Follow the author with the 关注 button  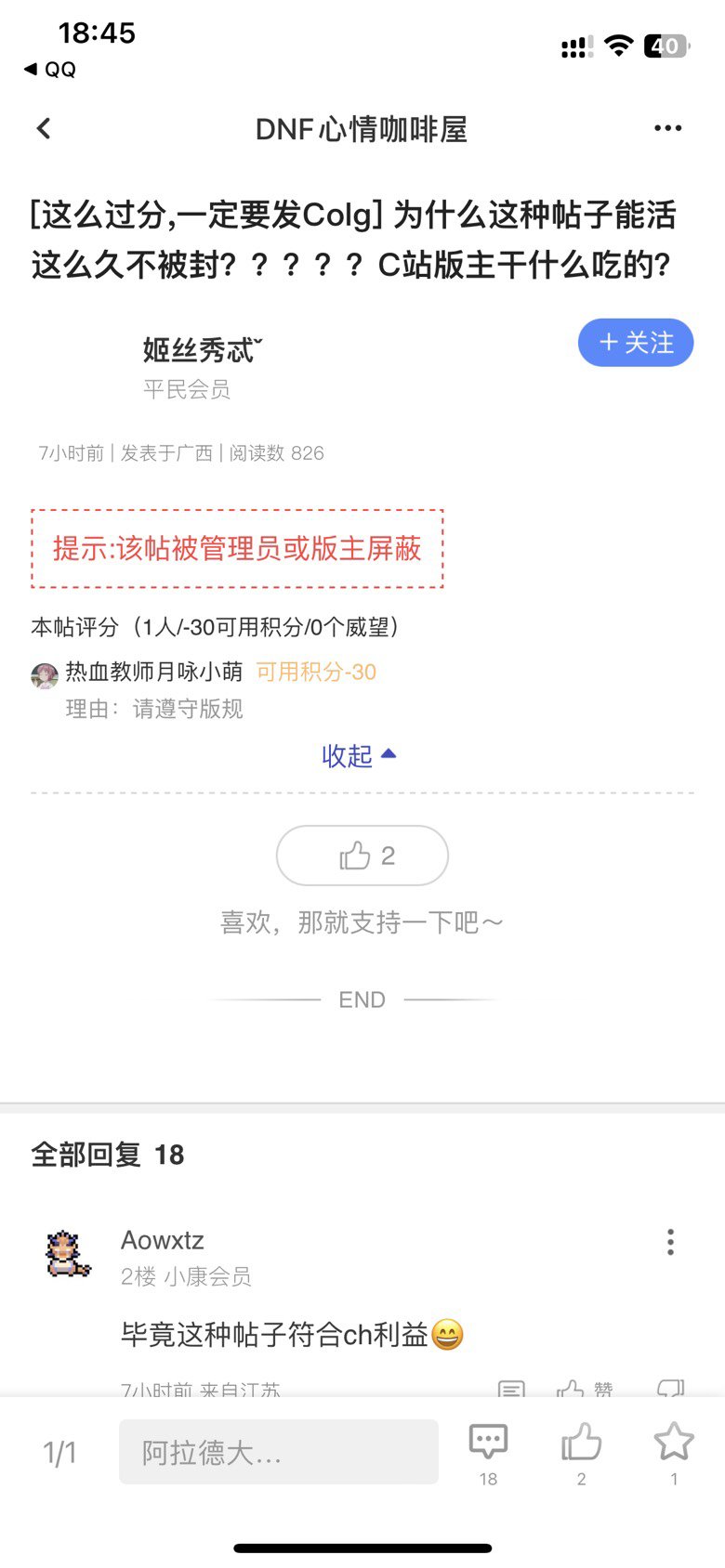point(636,343)
